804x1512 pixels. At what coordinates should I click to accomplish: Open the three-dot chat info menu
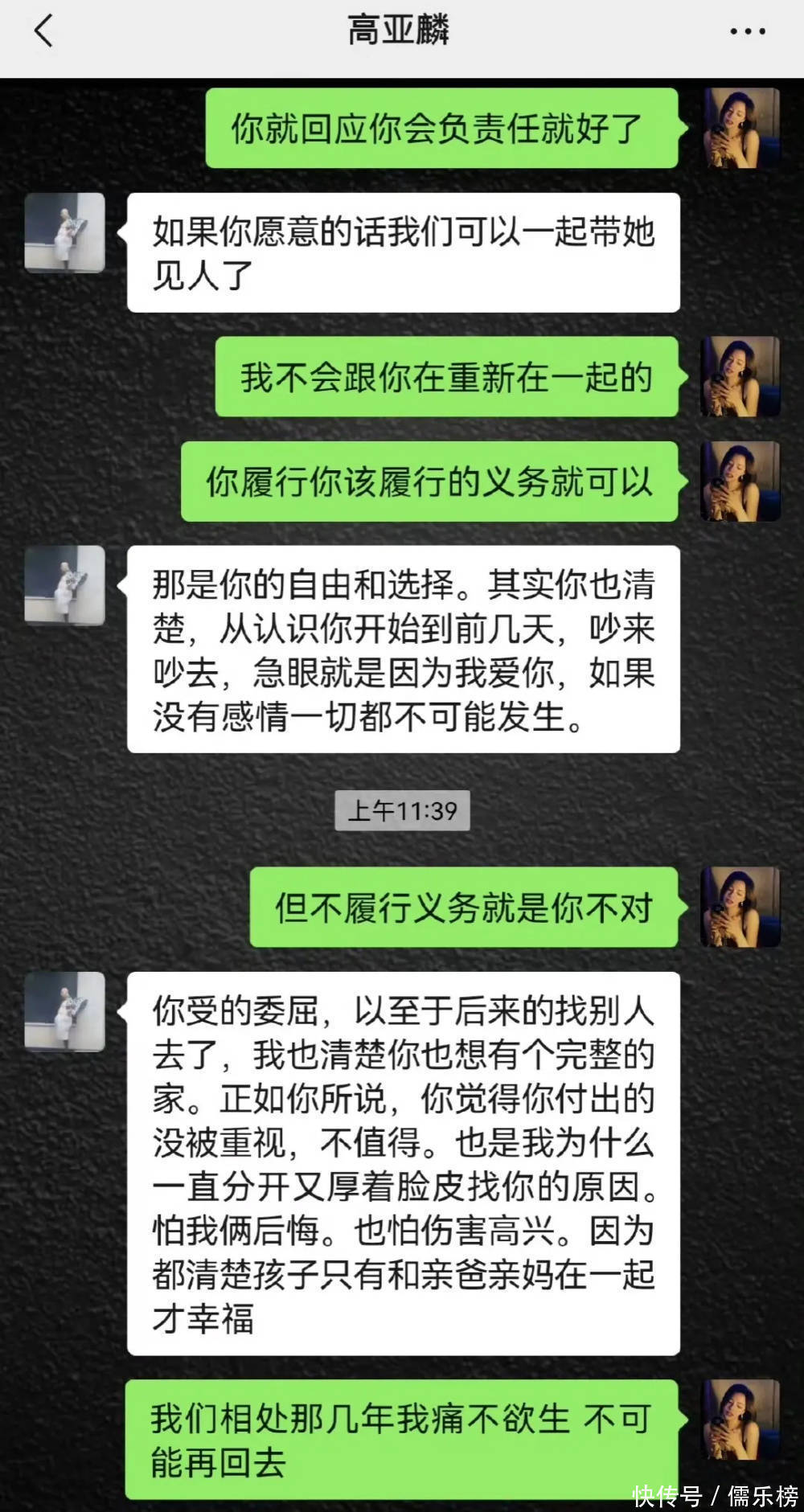tap(747, 32)
